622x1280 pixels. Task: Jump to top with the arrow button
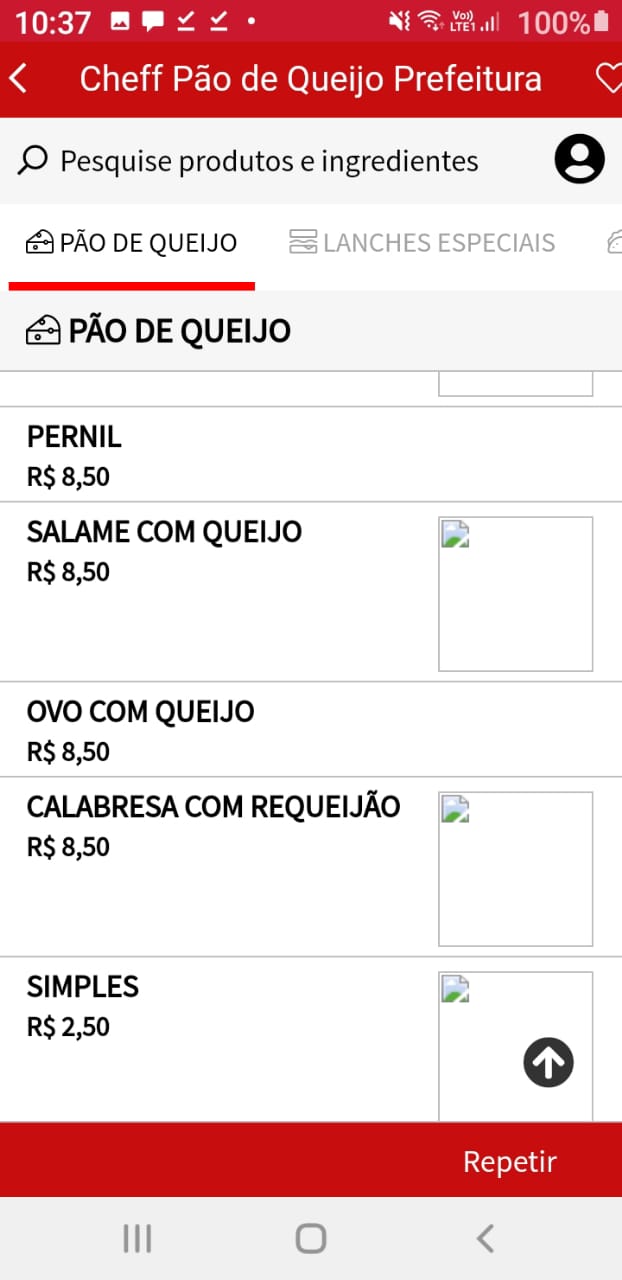point(548,1062)
